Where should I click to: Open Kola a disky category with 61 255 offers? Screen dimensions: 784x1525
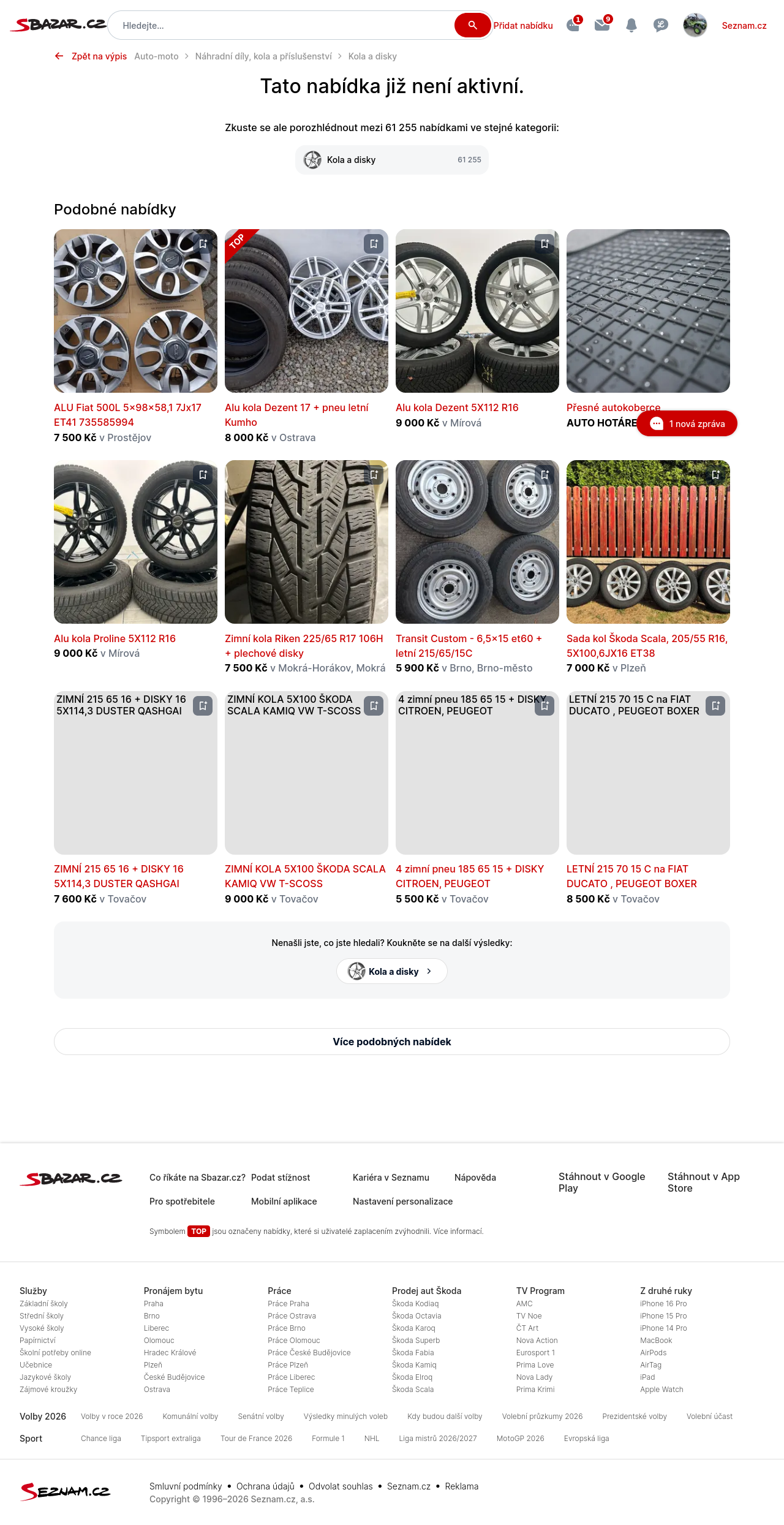392,160
